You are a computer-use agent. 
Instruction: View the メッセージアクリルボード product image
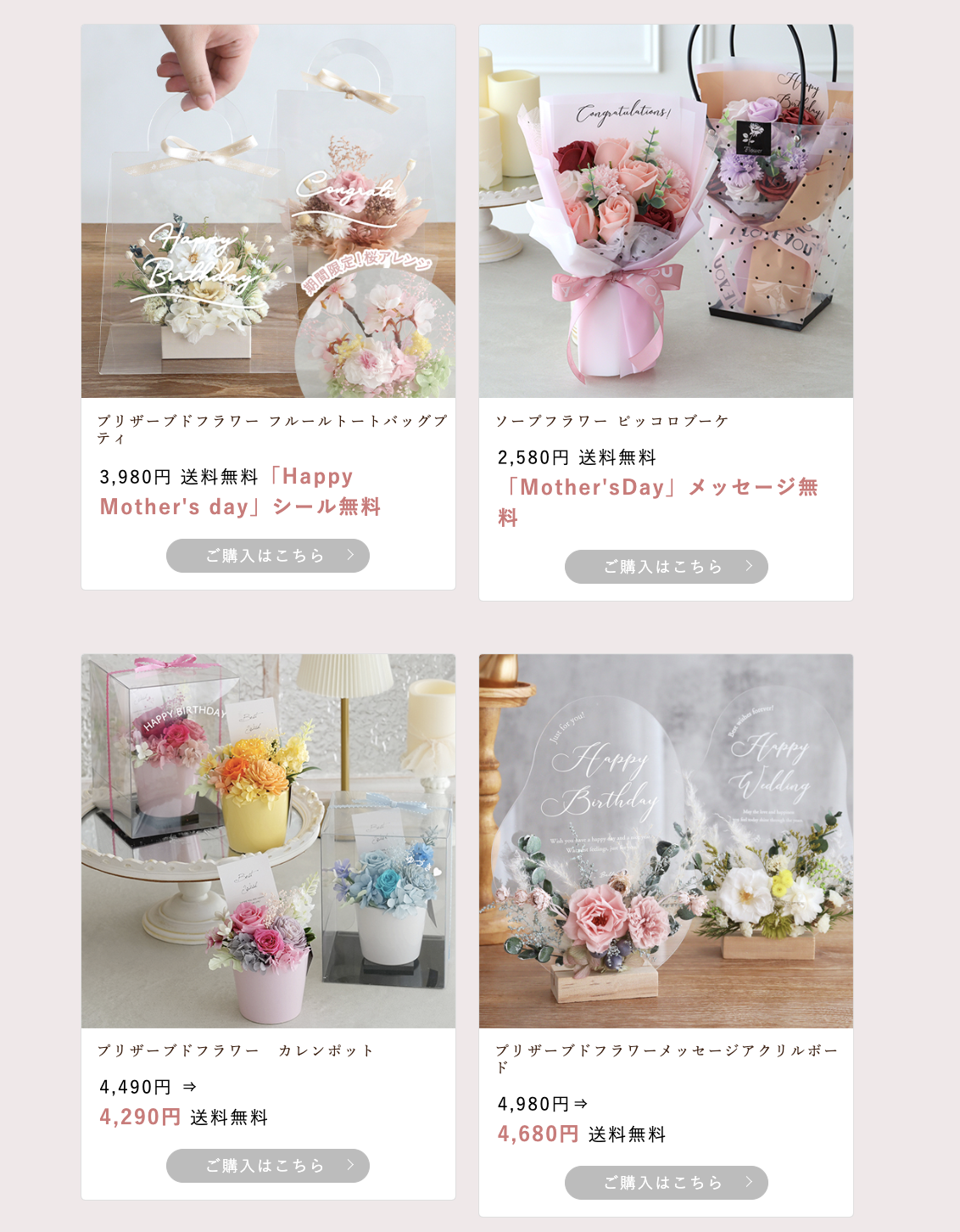666,841
